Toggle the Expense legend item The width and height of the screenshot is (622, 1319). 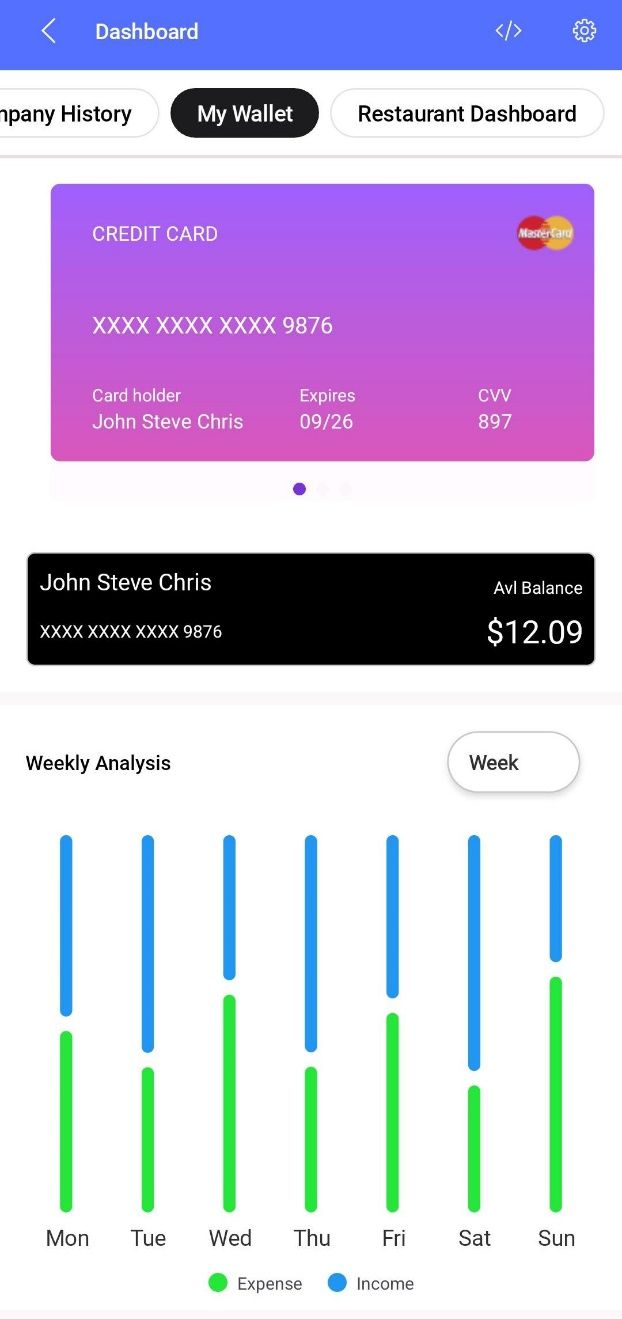(255, 1284)
